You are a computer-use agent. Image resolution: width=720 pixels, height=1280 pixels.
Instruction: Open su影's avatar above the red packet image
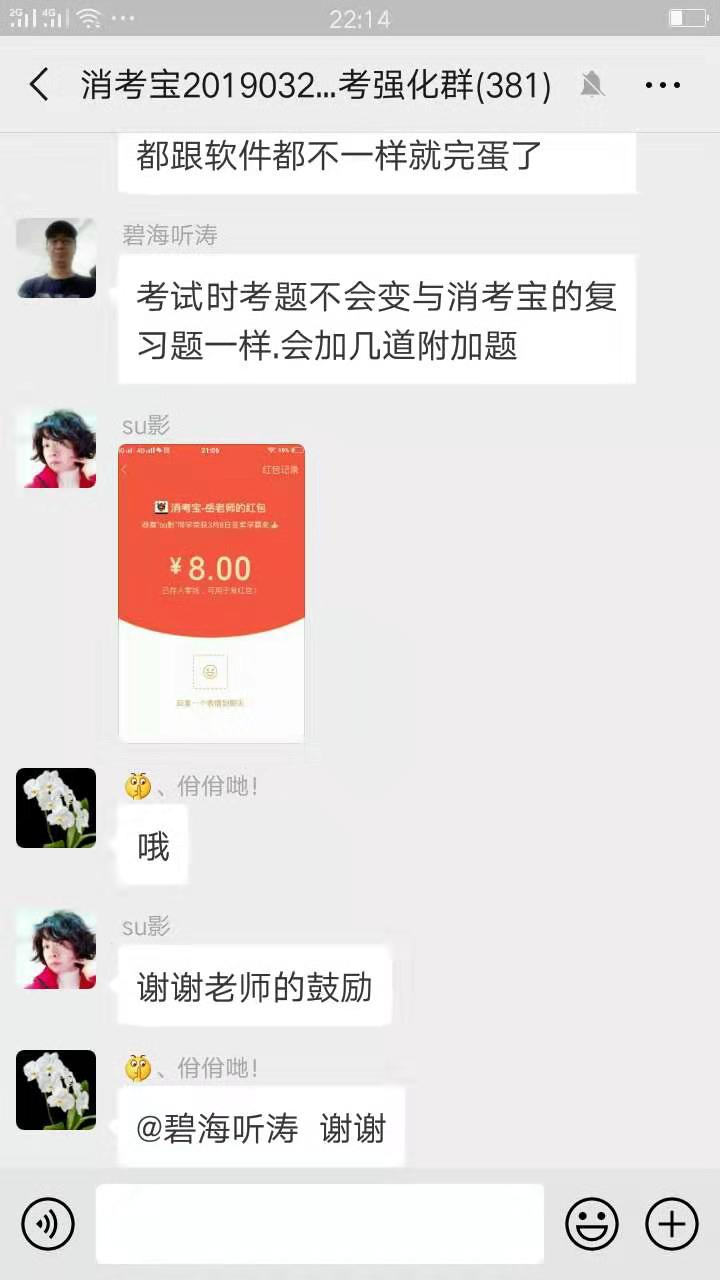pos(56,449)
